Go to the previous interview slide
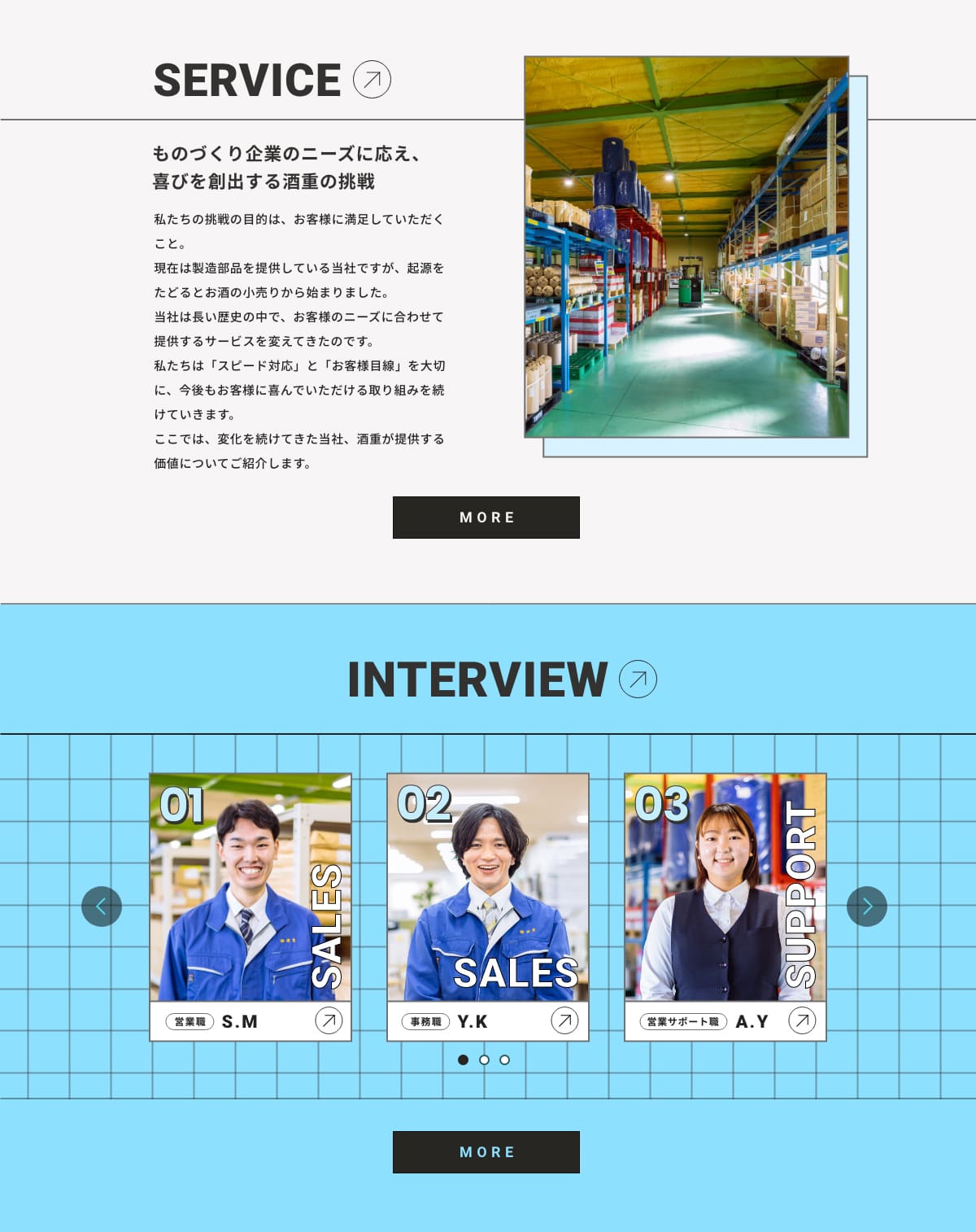 (102, 906)
